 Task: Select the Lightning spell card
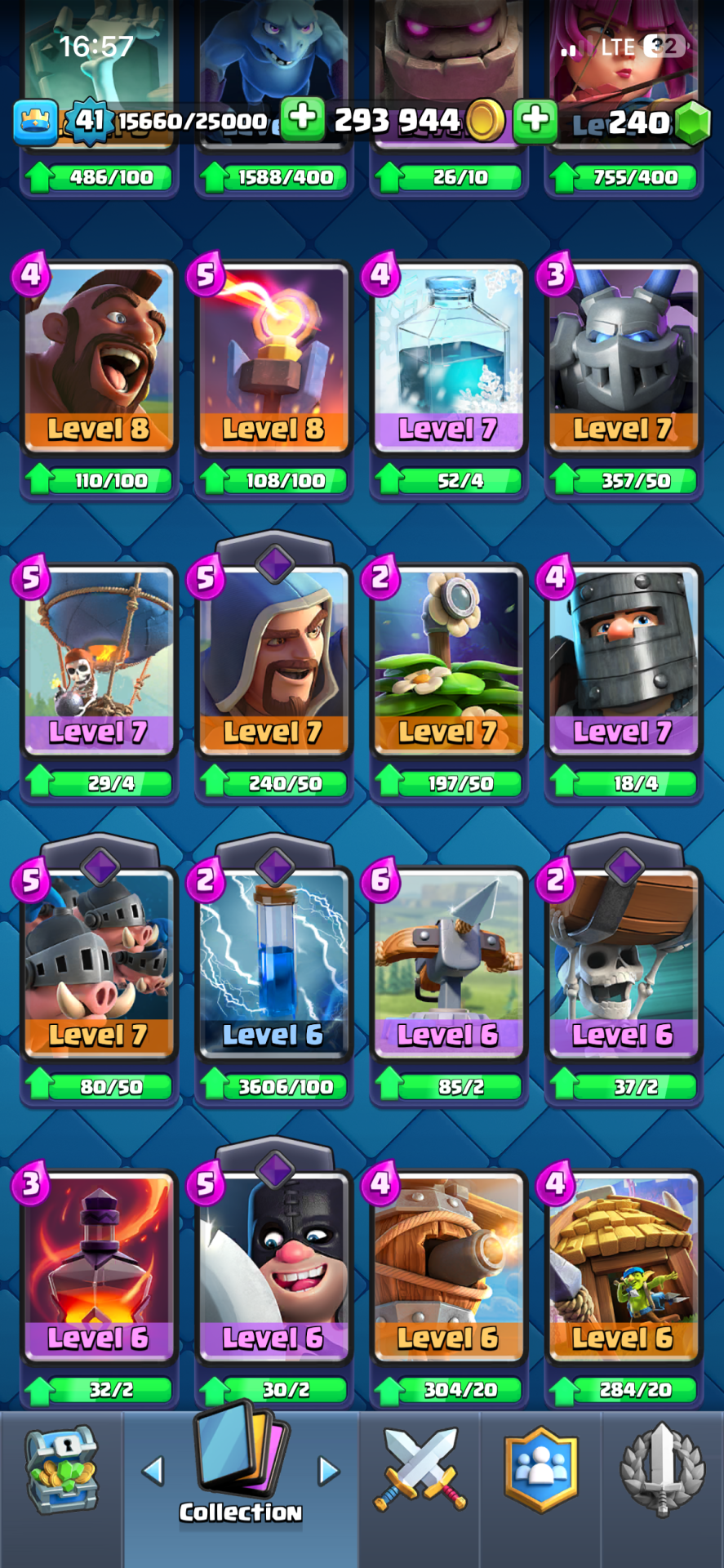click(x=273, y=963)
